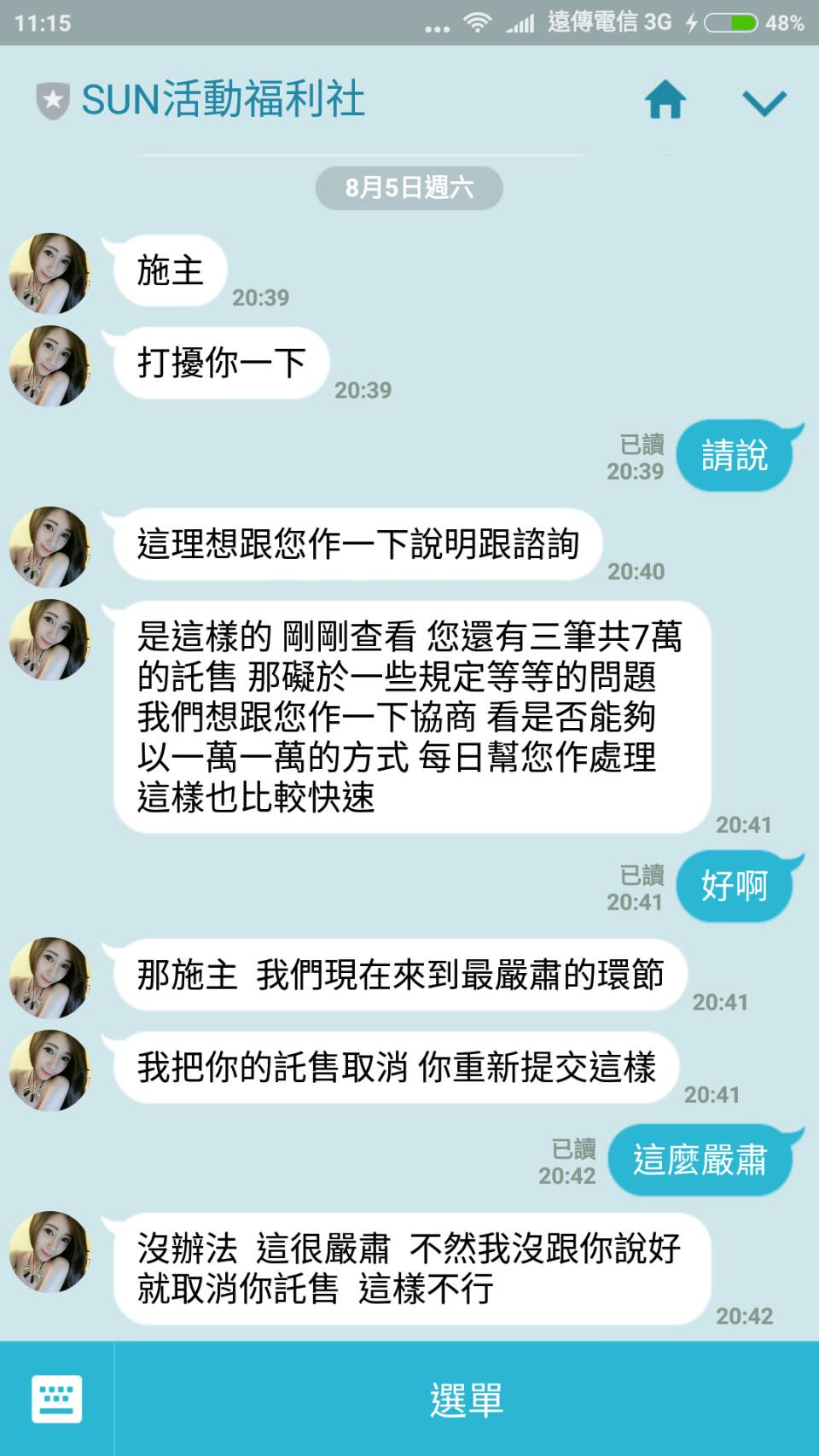Tap the sender's avatar beside 施主
This screenshot has width=819, height=1456.
coord(49,273)
